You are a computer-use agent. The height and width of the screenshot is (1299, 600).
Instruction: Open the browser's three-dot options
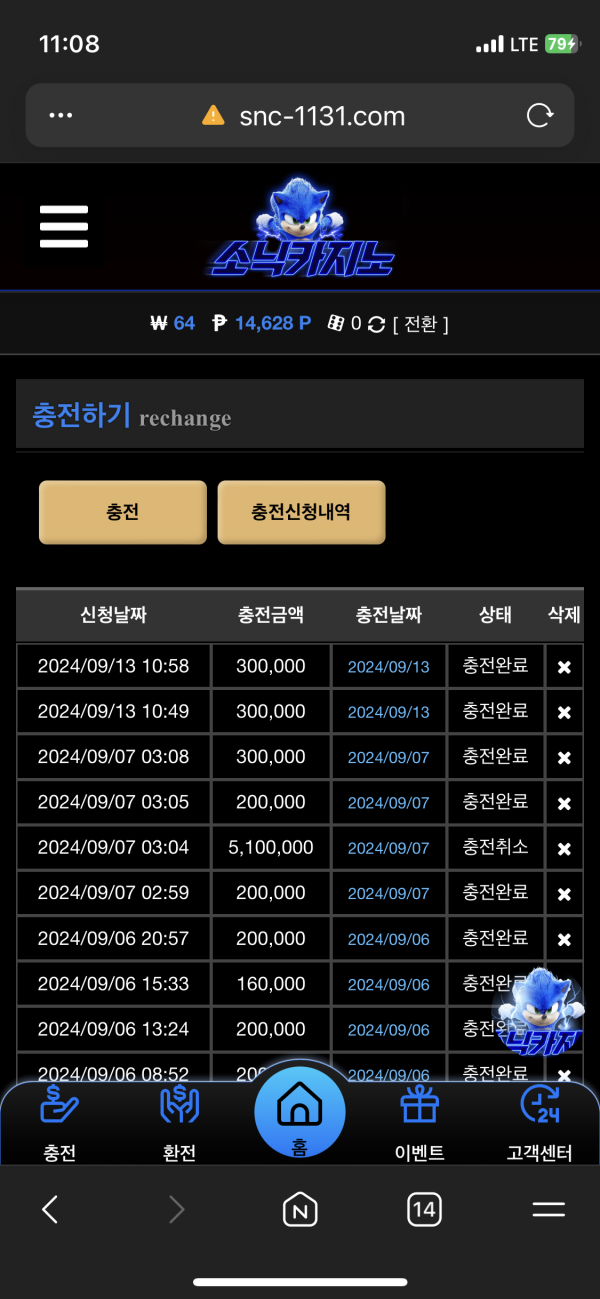(61, 116)
